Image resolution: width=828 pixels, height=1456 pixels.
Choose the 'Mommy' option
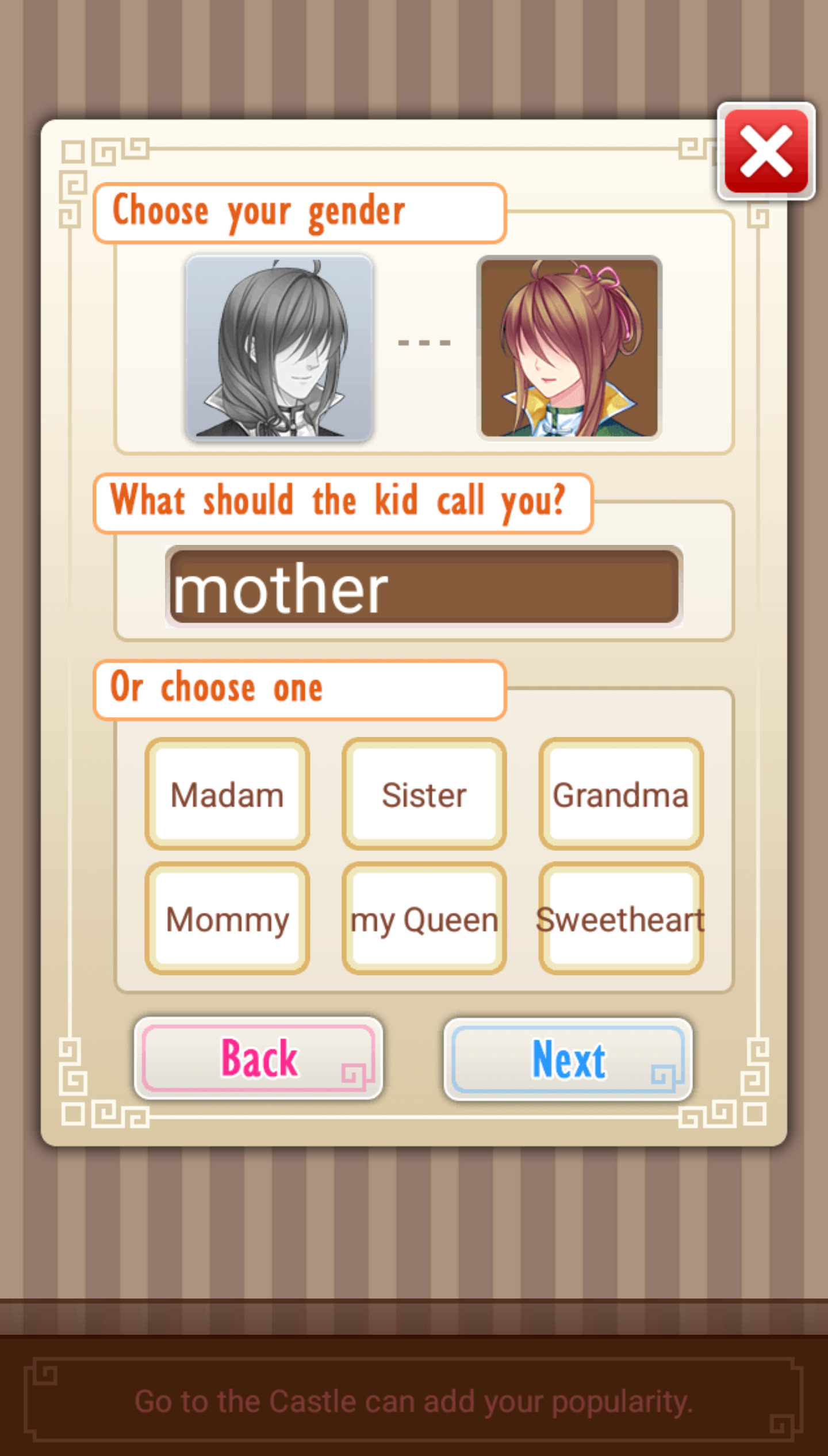pyautogui.click(x=227, y=919)
